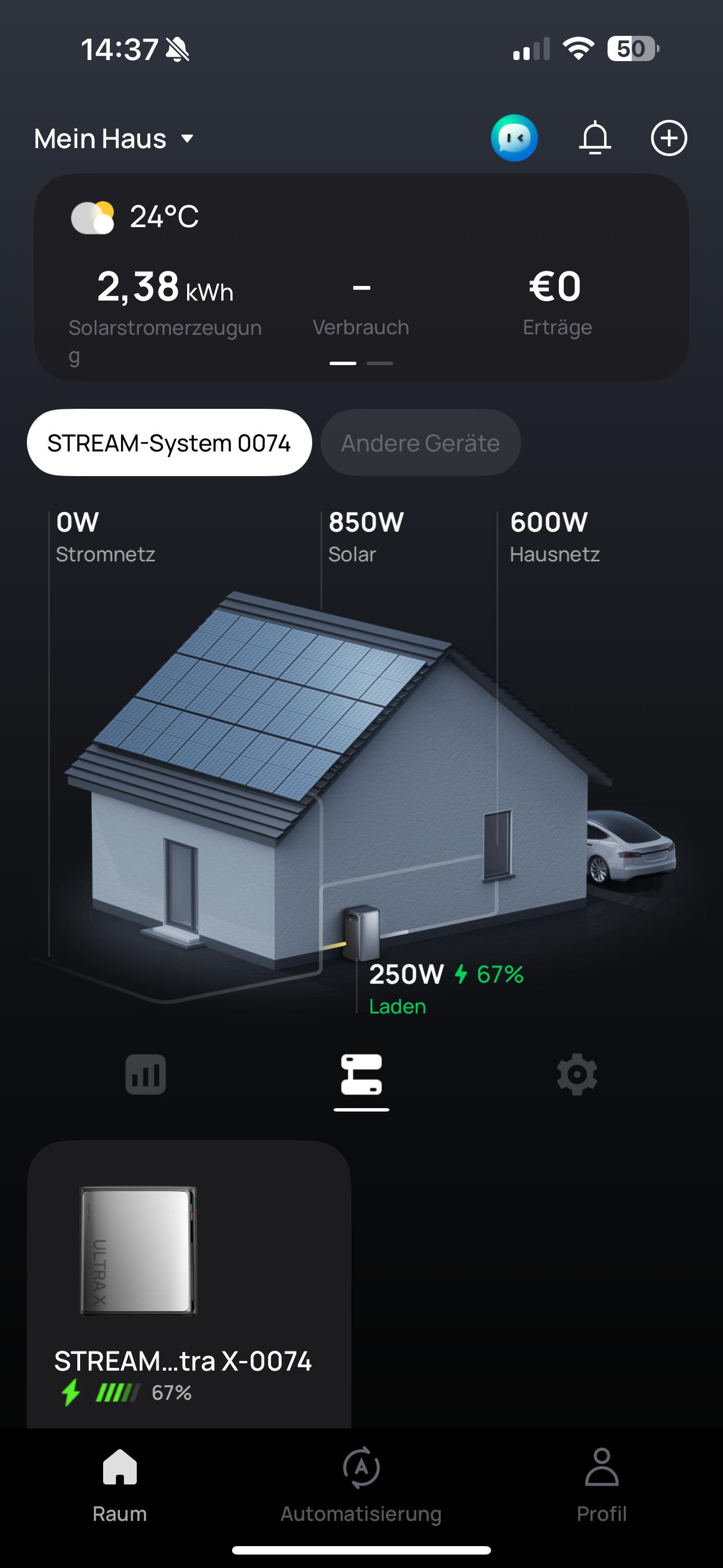This screenshot has width=723, height=1568.
Task: Select the devices list tab
Action: pyautogui.click(x=361, y=1074)
